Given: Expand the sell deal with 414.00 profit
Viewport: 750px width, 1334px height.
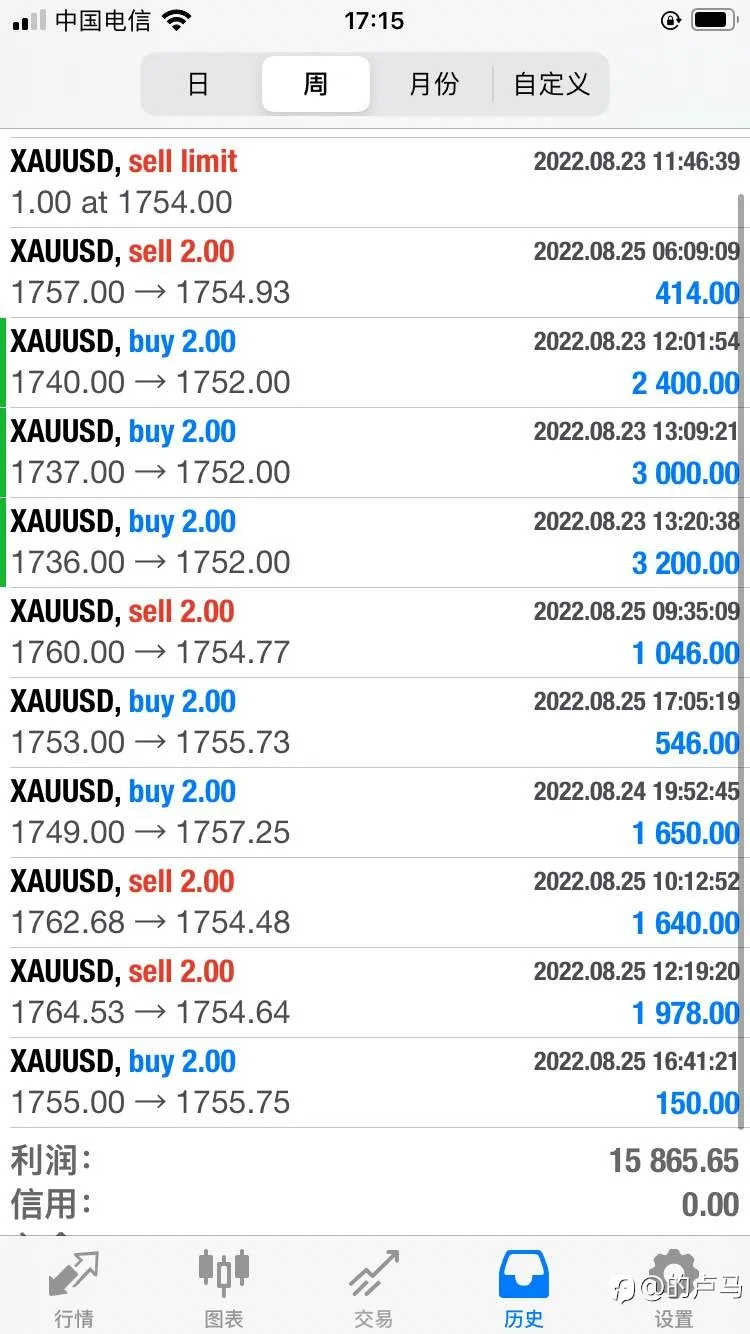Looking at the screenshot, I should pos(375,272).
